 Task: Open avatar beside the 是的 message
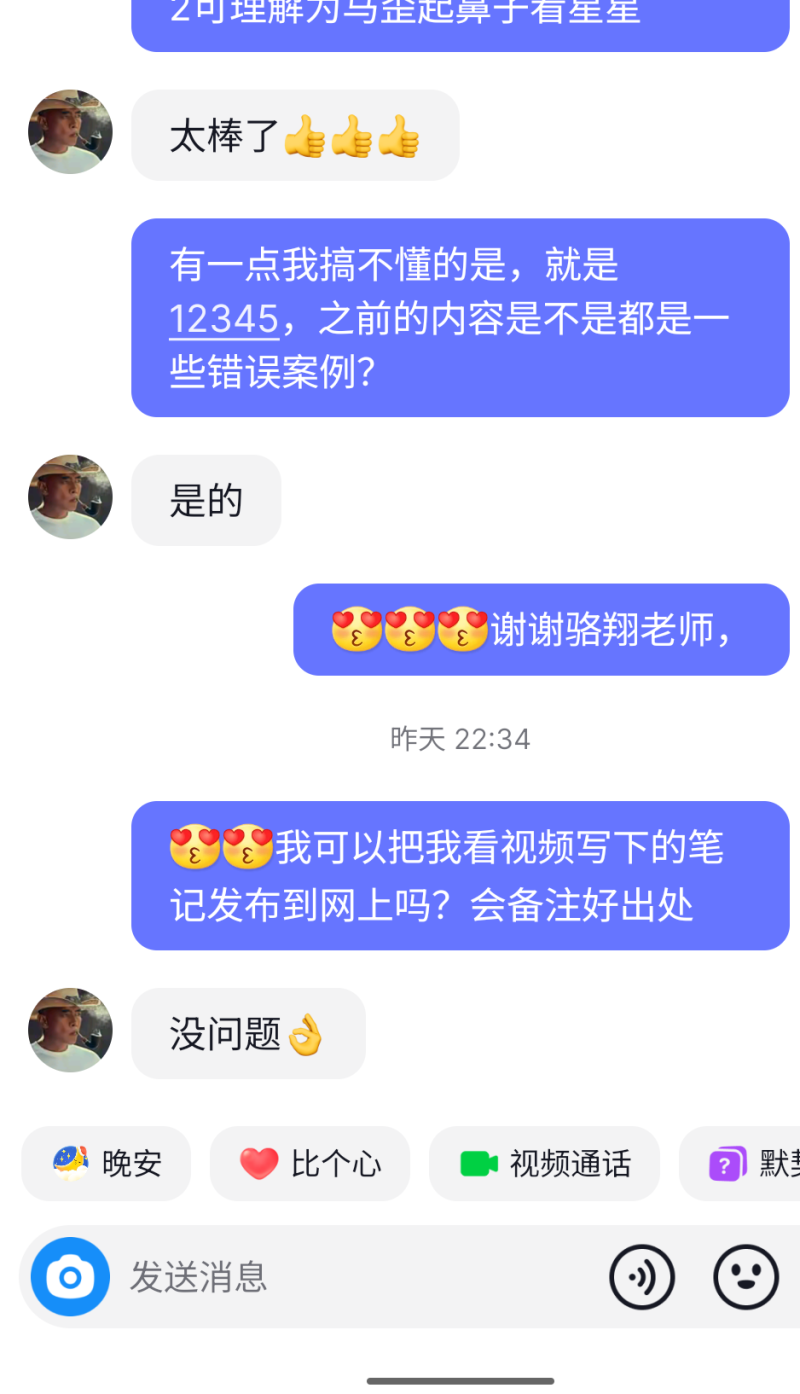pyautogui.click(x=70, y=497)
